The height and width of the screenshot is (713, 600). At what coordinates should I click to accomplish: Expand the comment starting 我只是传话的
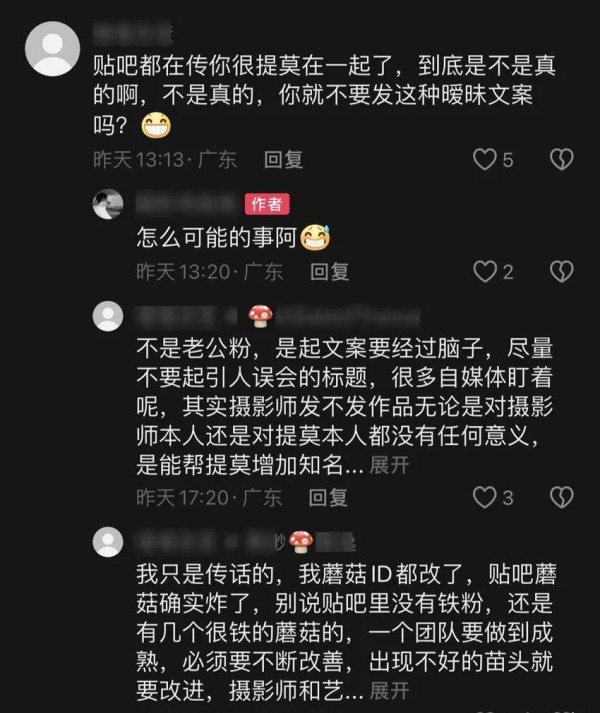pos(389,690)
